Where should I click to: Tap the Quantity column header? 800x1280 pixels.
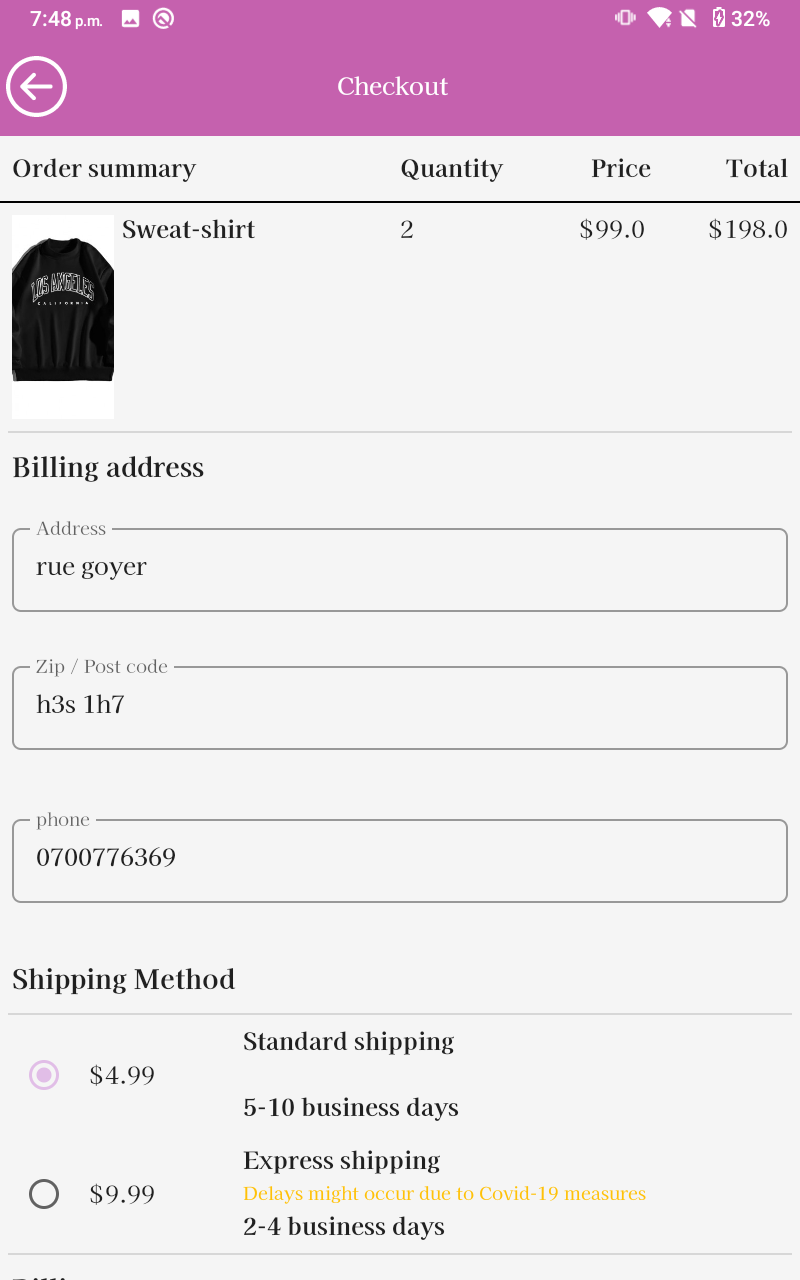point(451,168)
